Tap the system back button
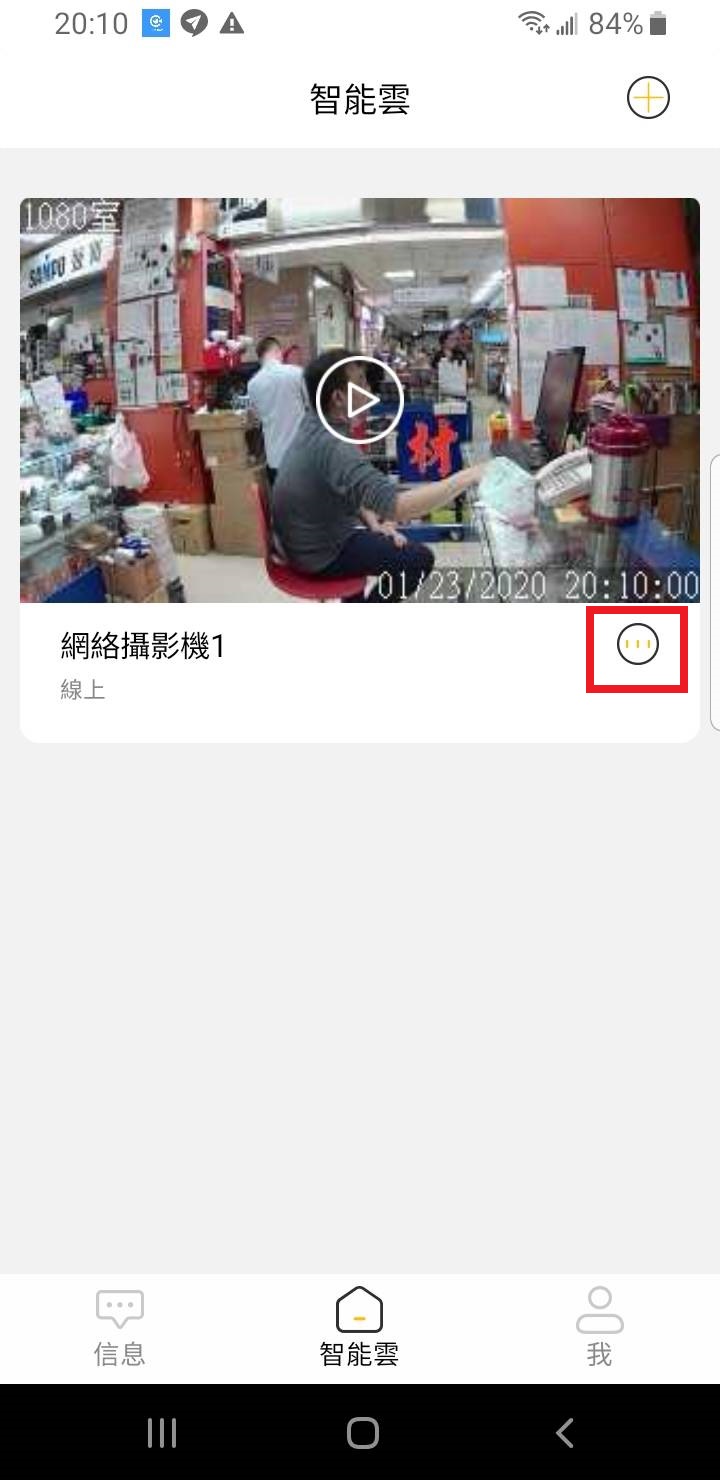 pyautogui.click(x=565, y=1433)
